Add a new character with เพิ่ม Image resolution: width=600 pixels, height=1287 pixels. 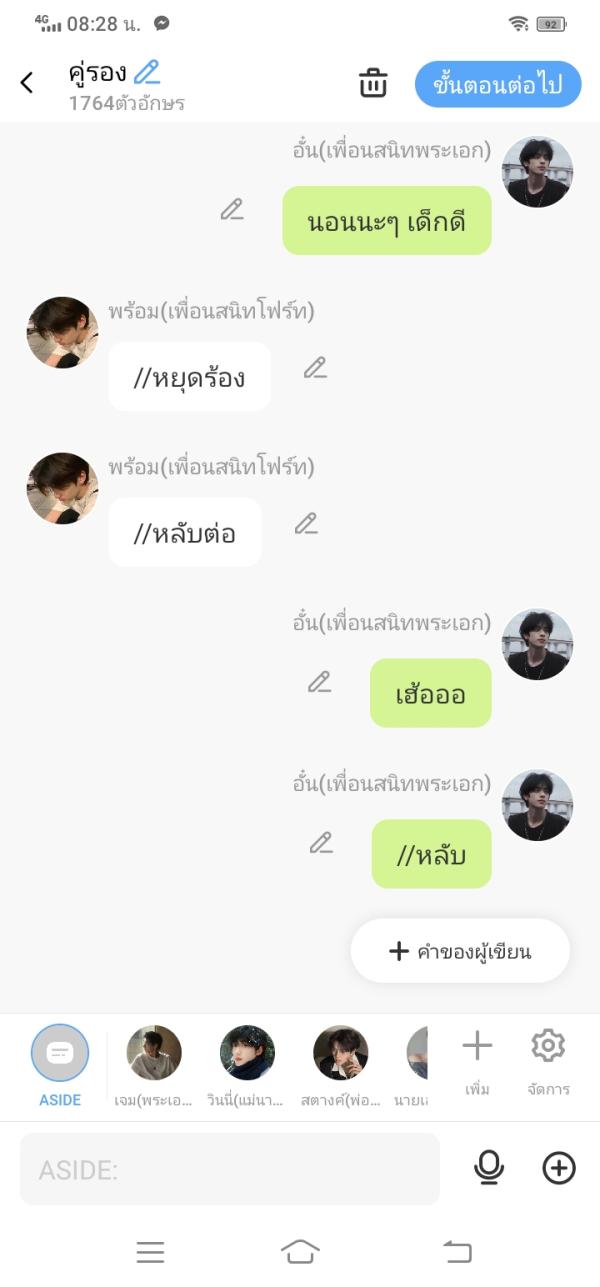[x=477, y=1062]
